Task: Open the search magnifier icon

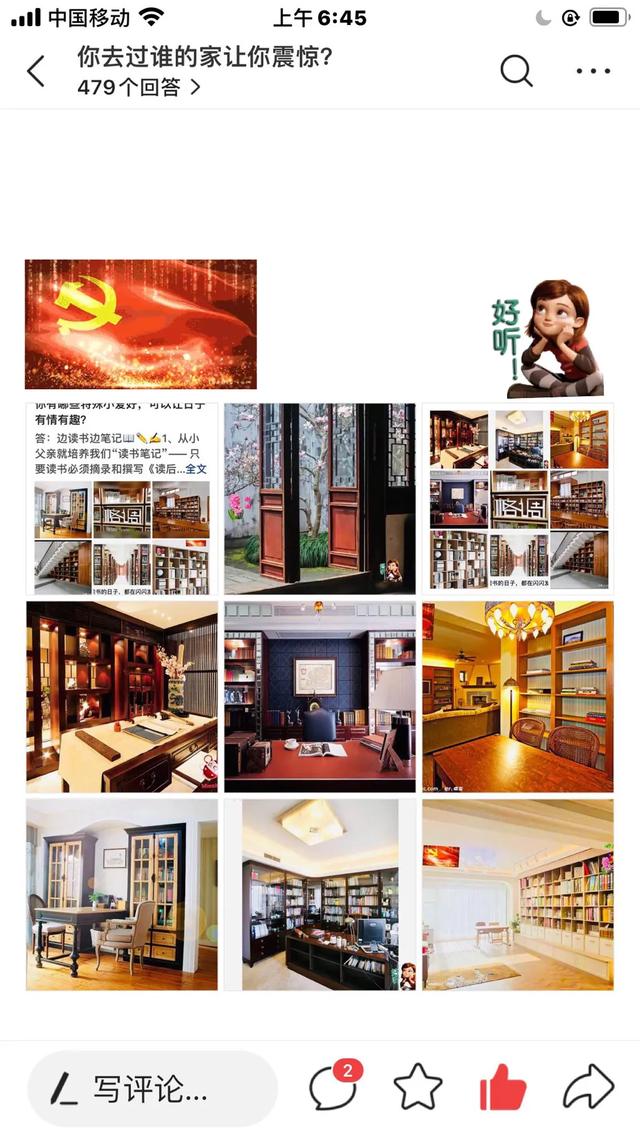Action: [x=516, y=71]
